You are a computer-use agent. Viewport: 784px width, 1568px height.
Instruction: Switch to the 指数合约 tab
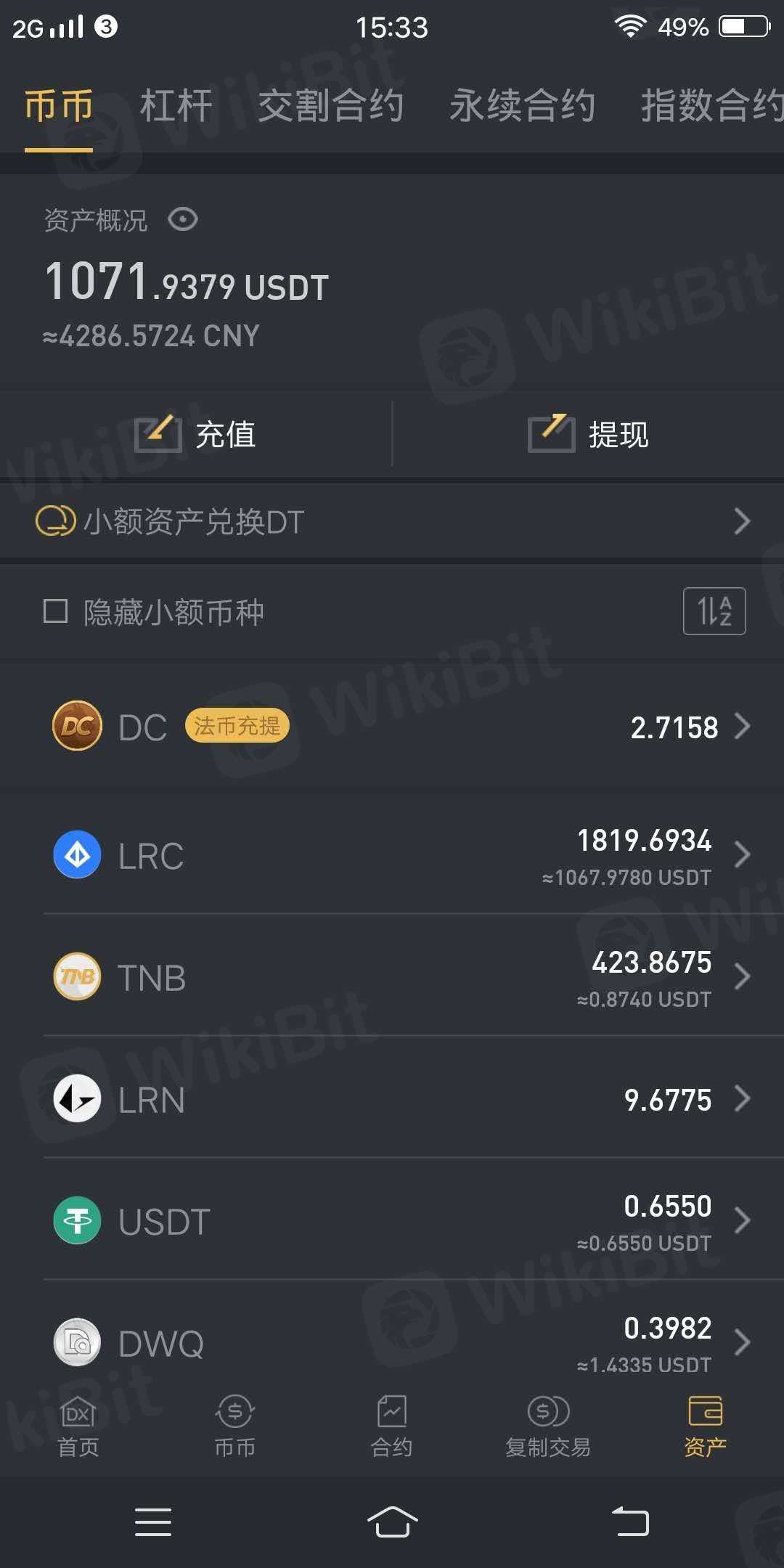point(711,106)
